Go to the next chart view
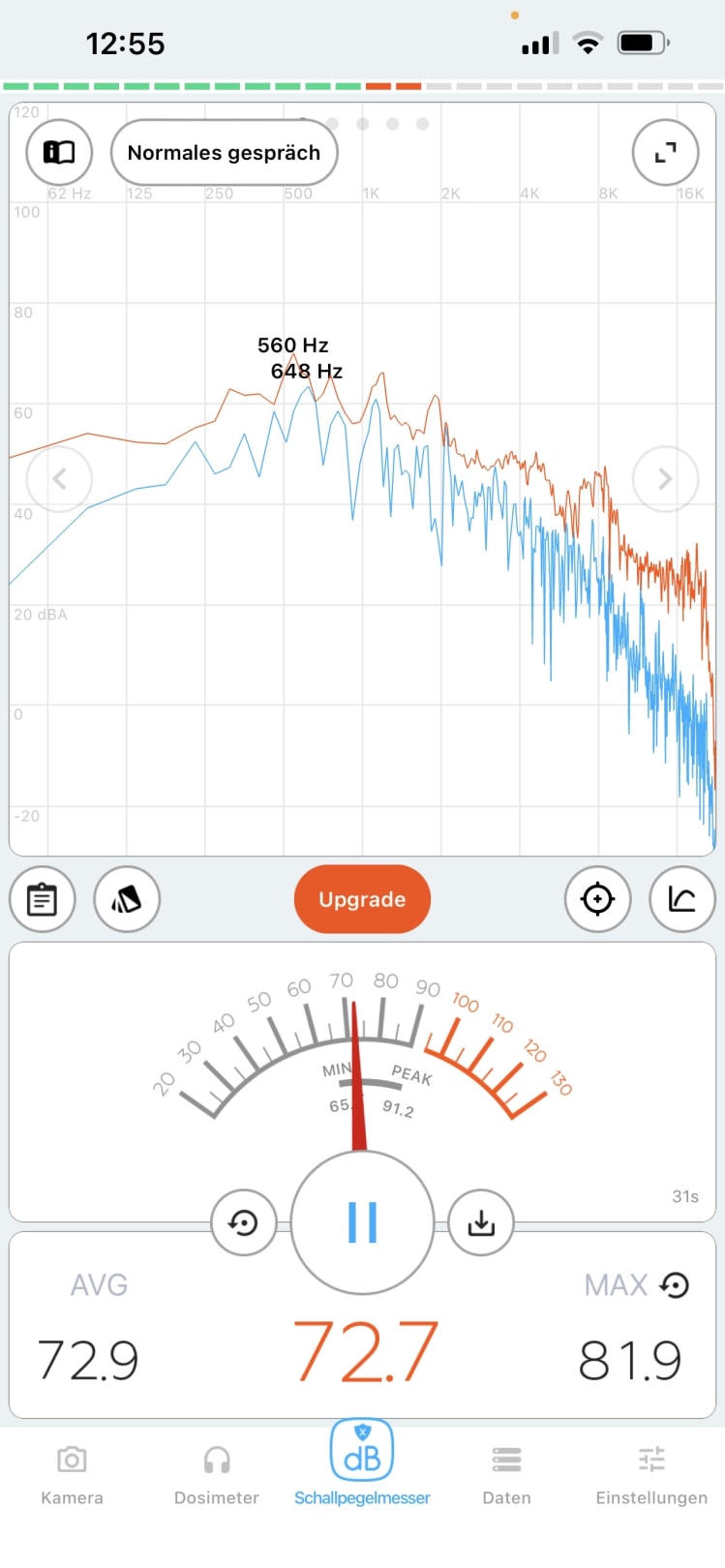This screenshot has height=1568, width=725. [665, 478]
